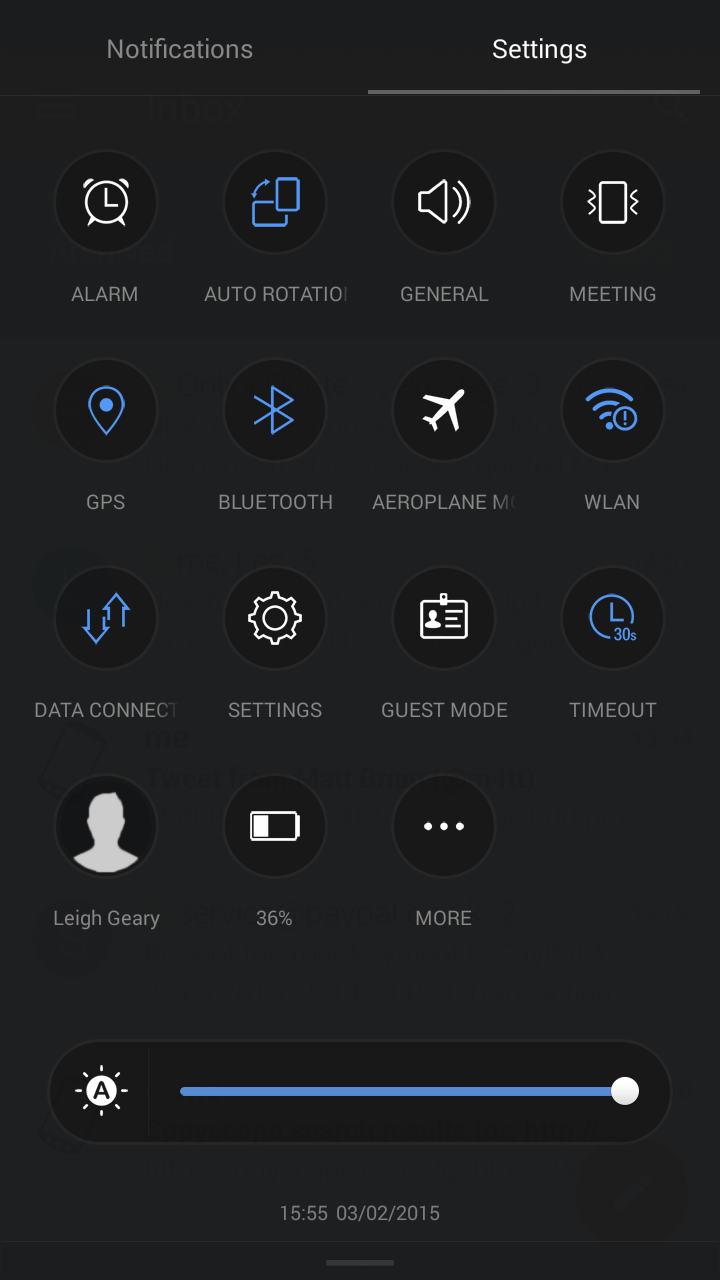This screenshot has height=1280, width=720.
Task: Toggle Auto Rotation
Action: tap(275, 202)
